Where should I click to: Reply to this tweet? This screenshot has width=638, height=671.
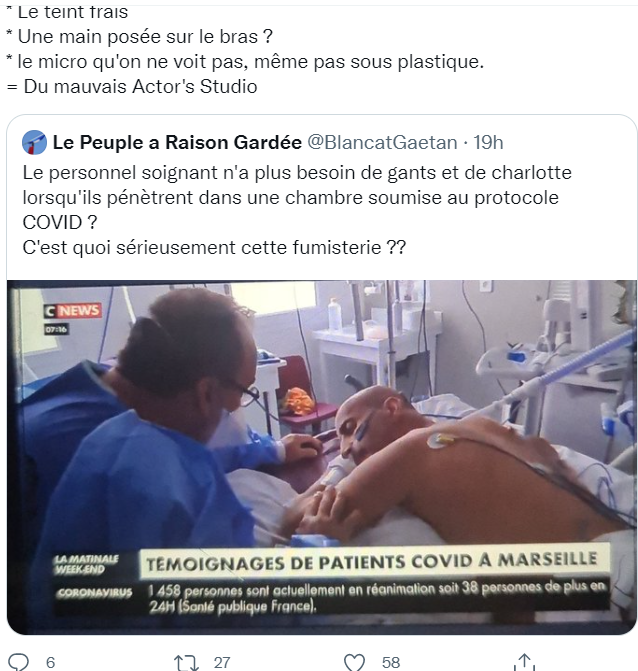18,662
